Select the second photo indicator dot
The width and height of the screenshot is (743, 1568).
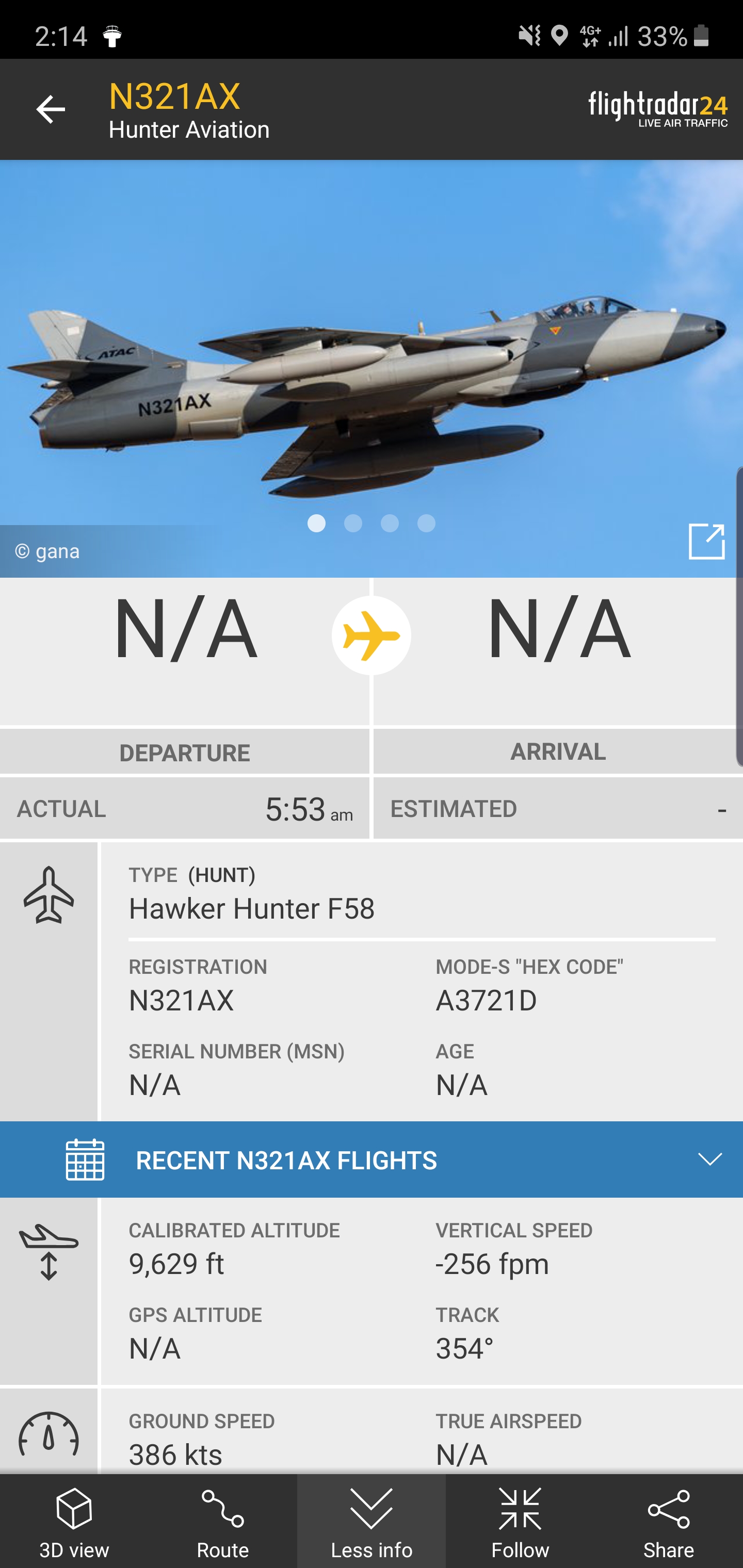[353, 524]
